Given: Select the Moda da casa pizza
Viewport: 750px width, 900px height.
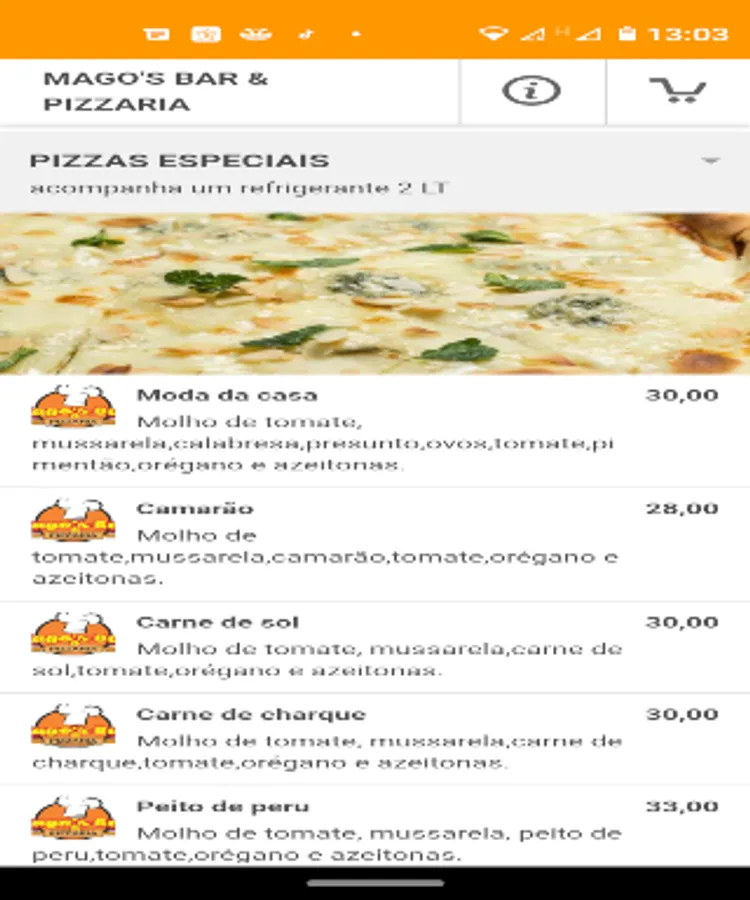Looking at the screenshot, I should pyautogui.click(x=375, y=430).
